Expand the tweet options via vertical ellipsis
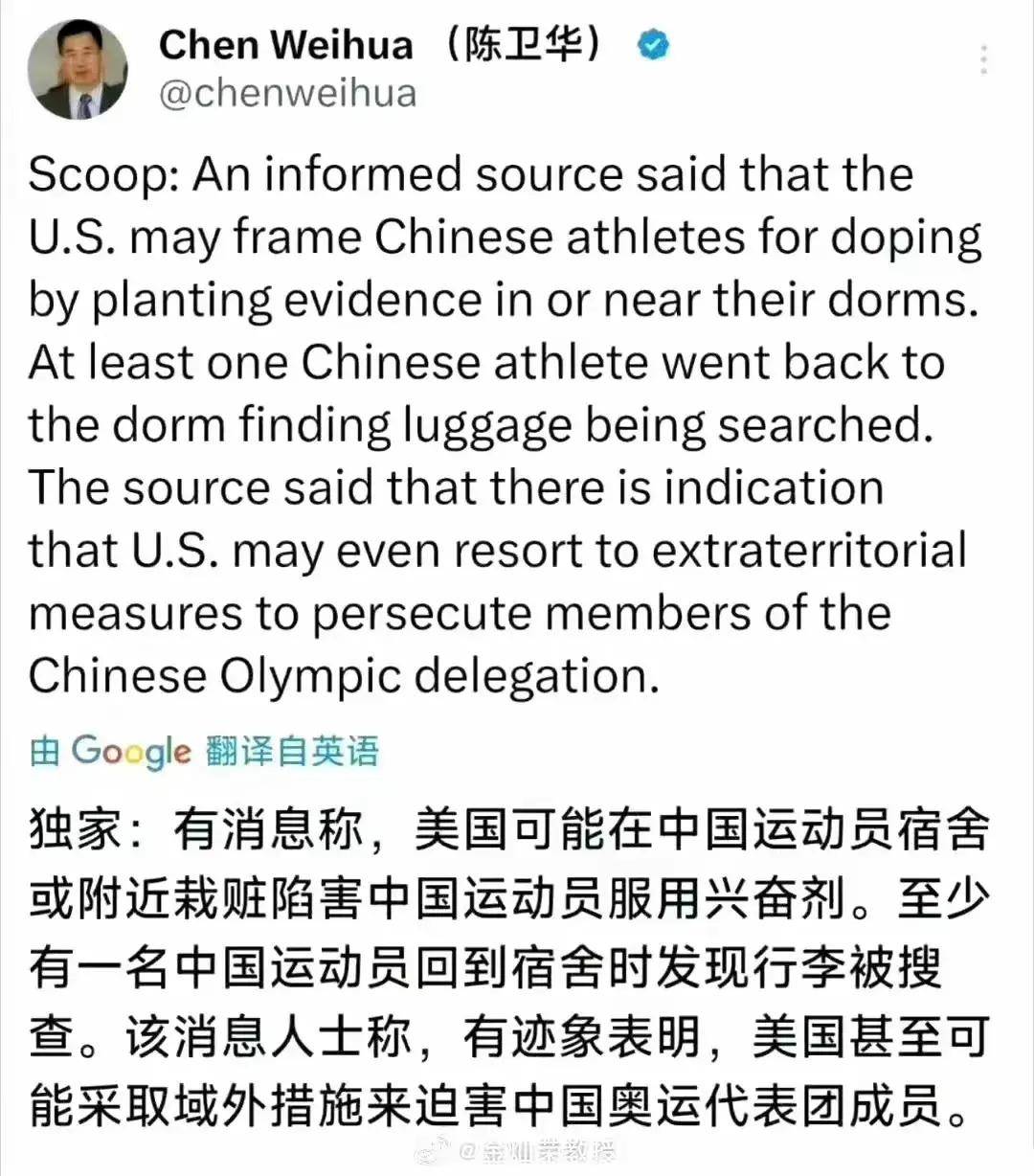 [x=984, y=59]
